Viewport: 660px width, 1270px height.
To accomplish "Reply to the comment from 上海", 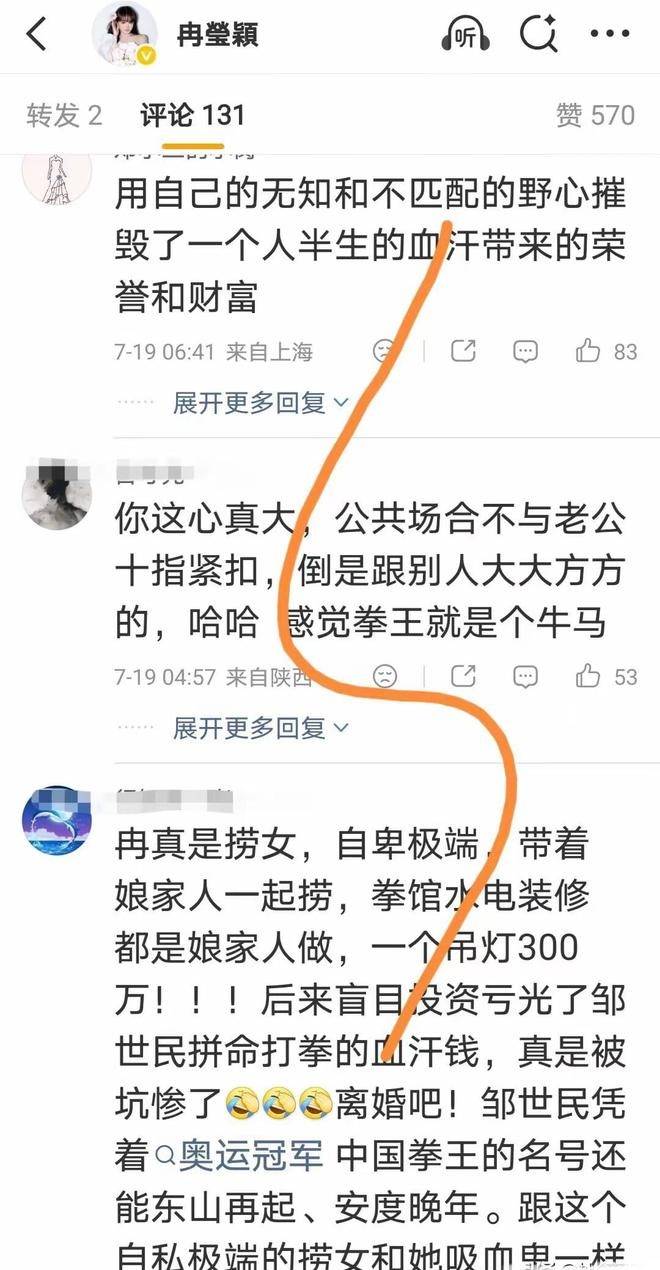I will 525,351.
